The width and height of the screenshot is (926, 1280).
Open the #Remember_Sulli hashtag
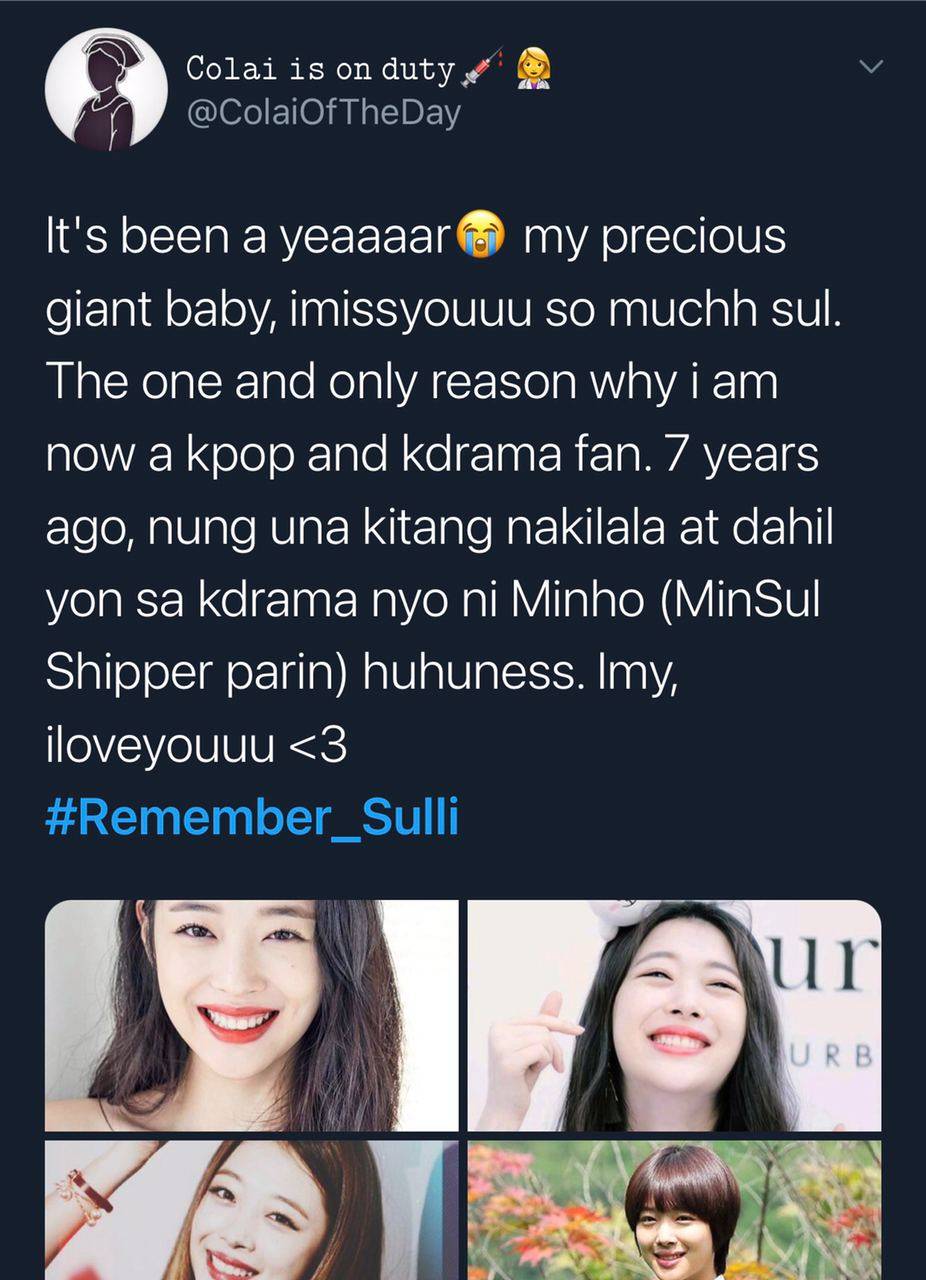[252, 817]
